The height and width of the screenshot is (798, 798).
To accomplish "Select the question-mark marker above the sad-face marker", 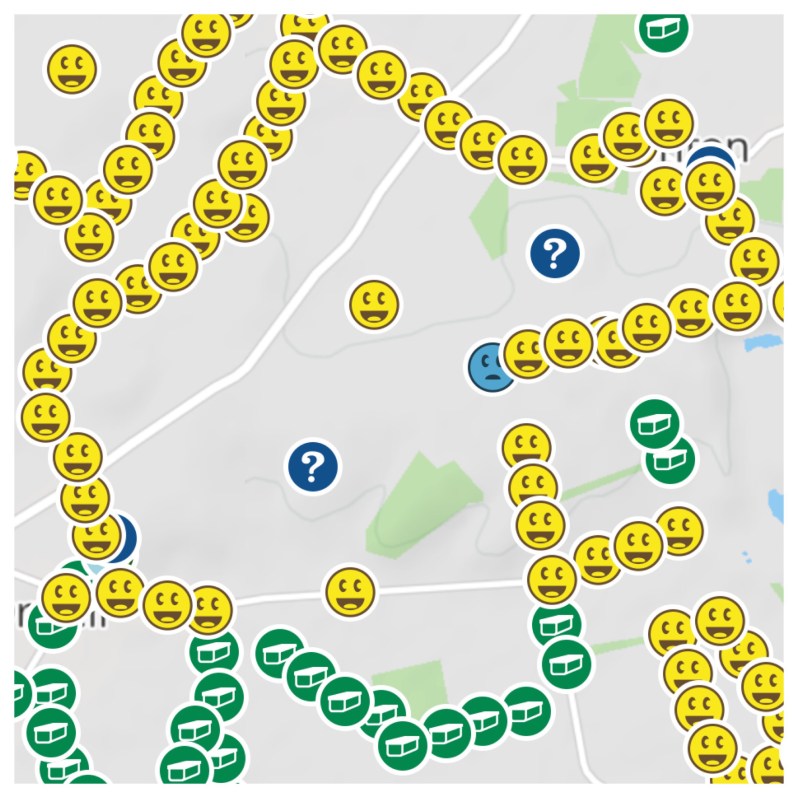I will 555,253.
